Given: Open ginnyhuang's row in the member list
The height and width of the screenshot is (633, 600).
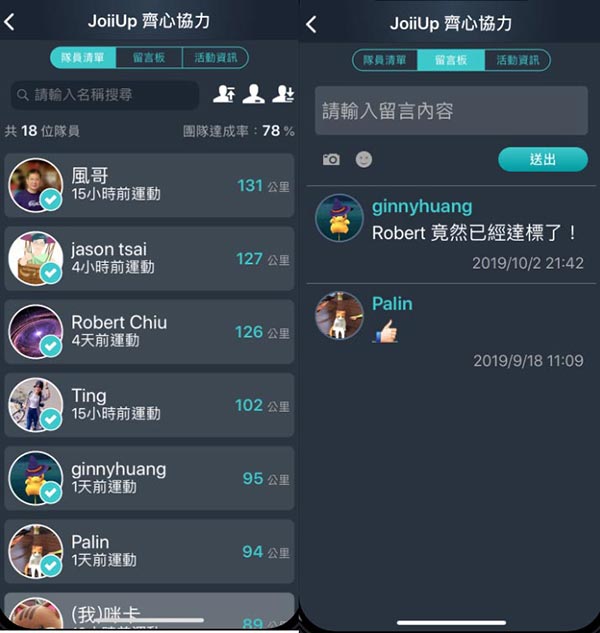Looking at the screenshot, I should point(150,478).
